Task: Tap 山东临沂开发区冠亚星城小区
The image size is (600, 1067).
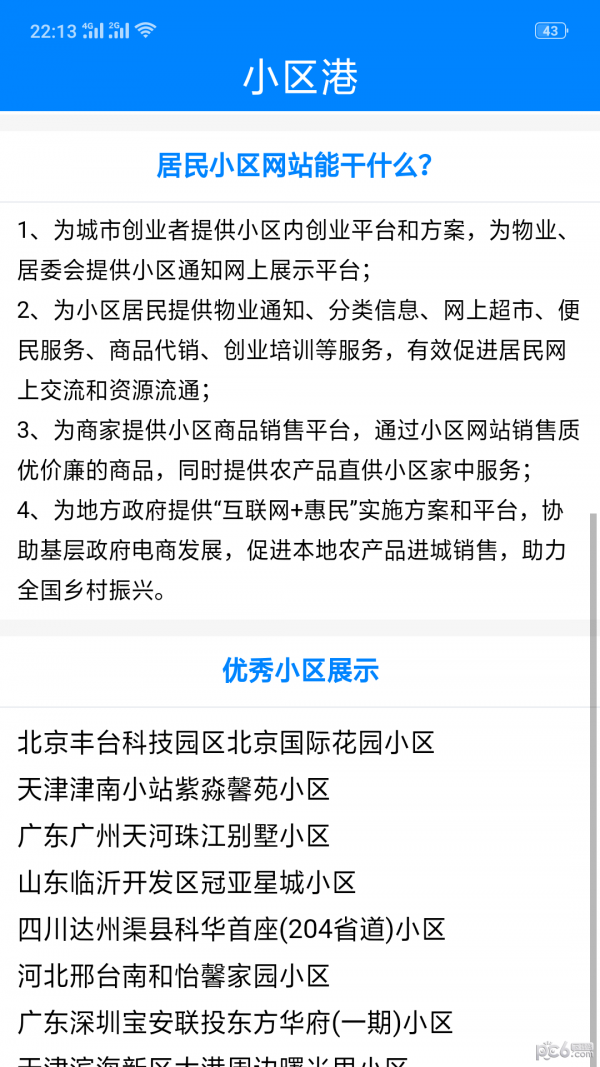Action: coord(186,882)
